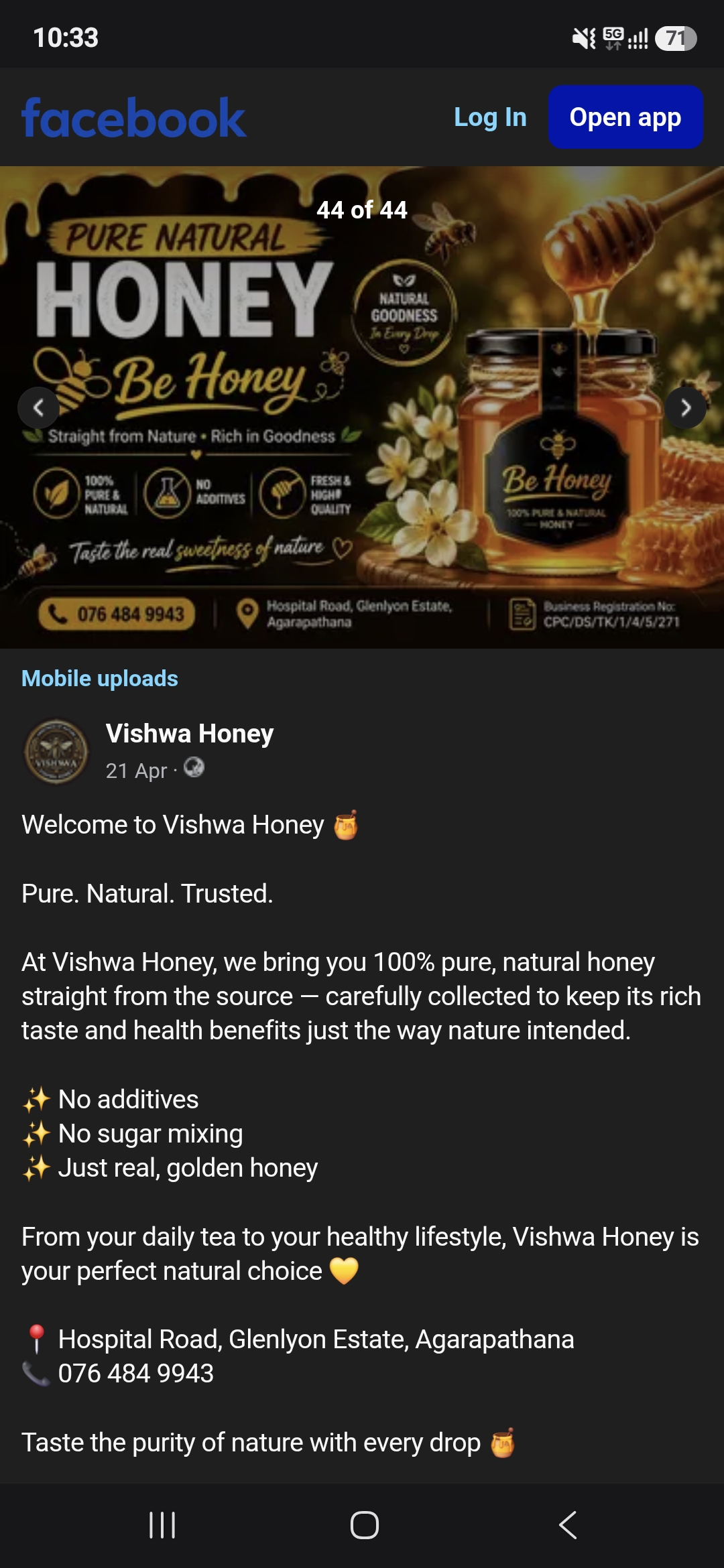Open the Mobile uploads album link
Image resolution: width=724 pixels, height=1568 pixels.
(100, 678)
